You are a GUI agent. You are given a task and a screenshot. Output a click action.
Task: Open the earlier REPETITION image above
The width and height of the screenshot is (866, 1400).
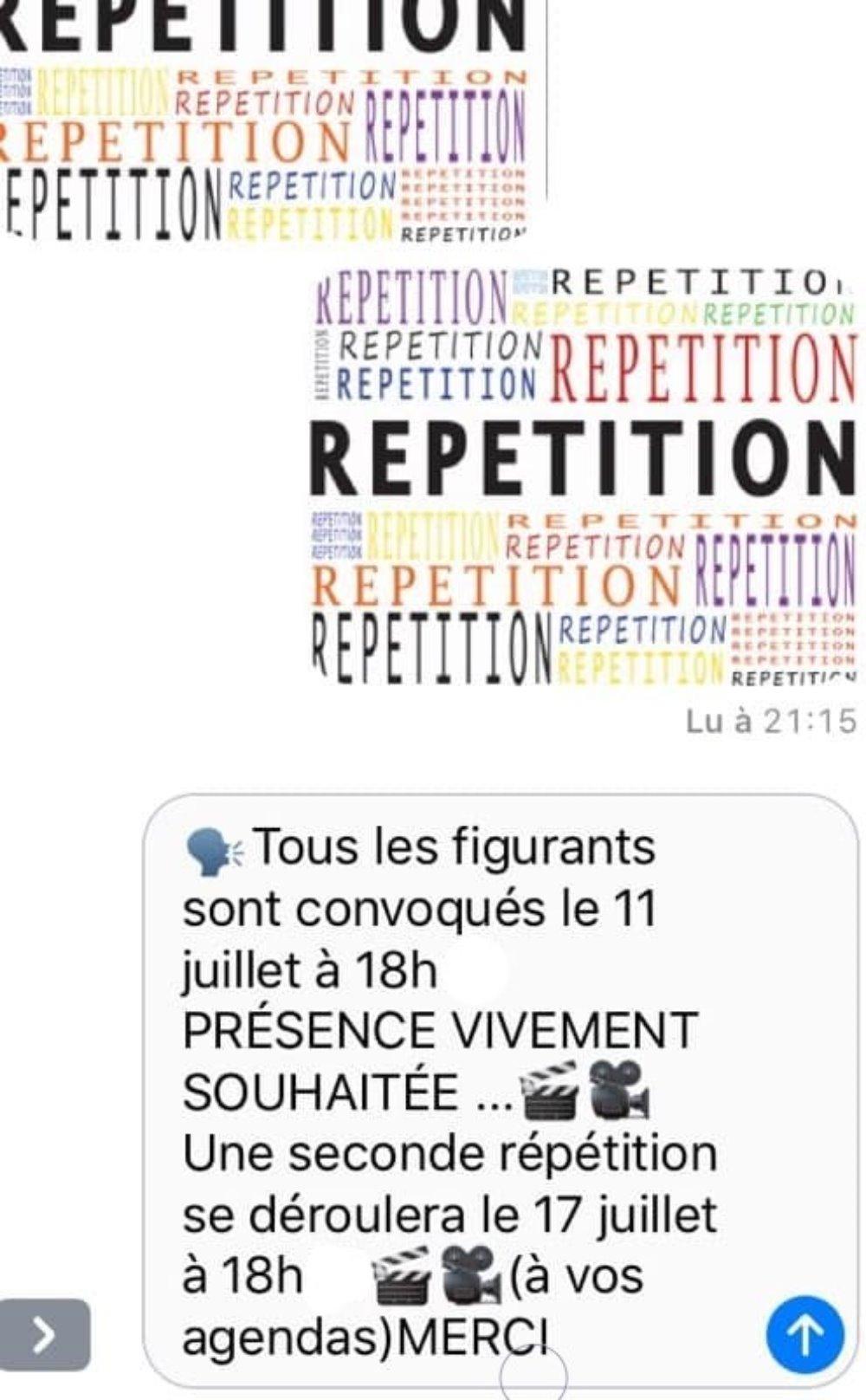[x=263, y=120]
